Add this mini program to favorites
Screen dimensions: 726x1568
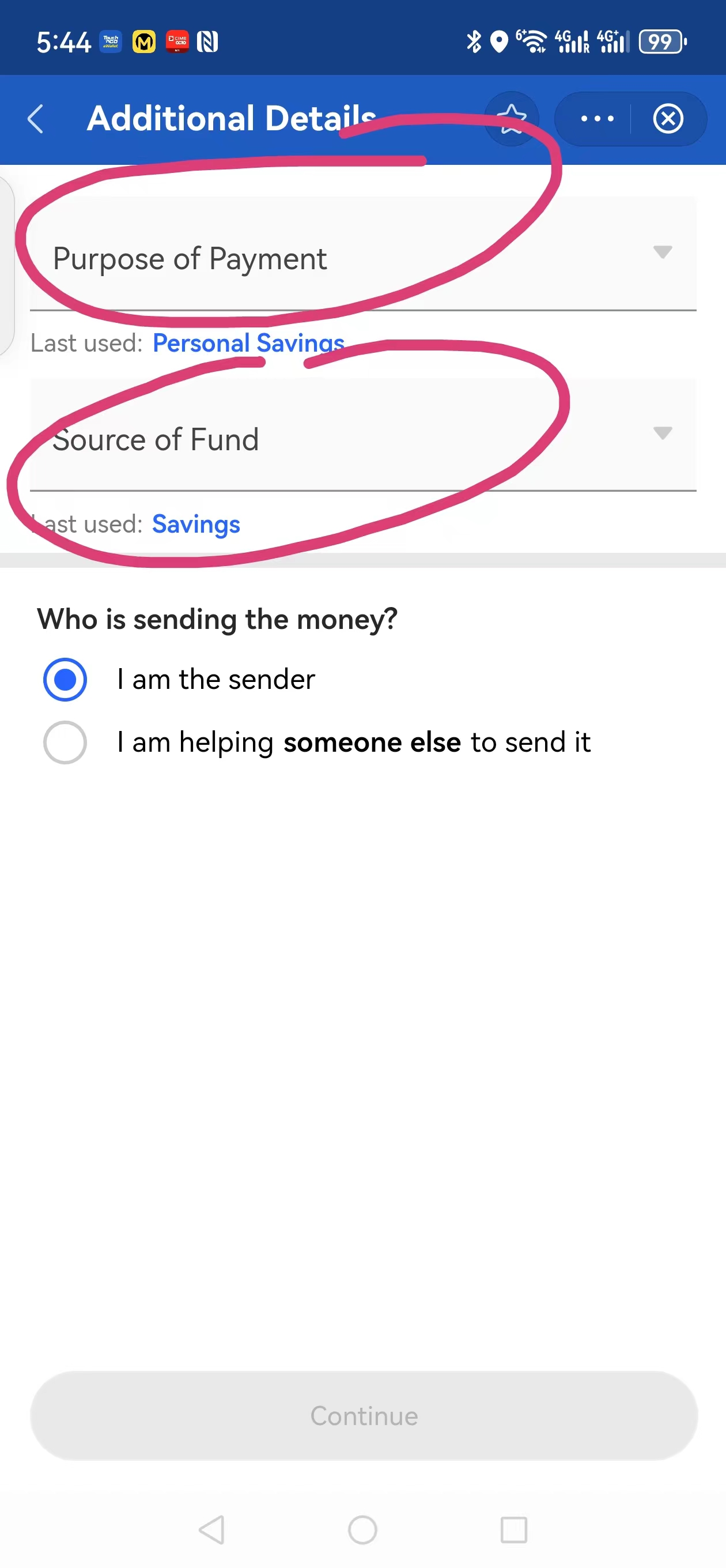click(x=511, y=119)
